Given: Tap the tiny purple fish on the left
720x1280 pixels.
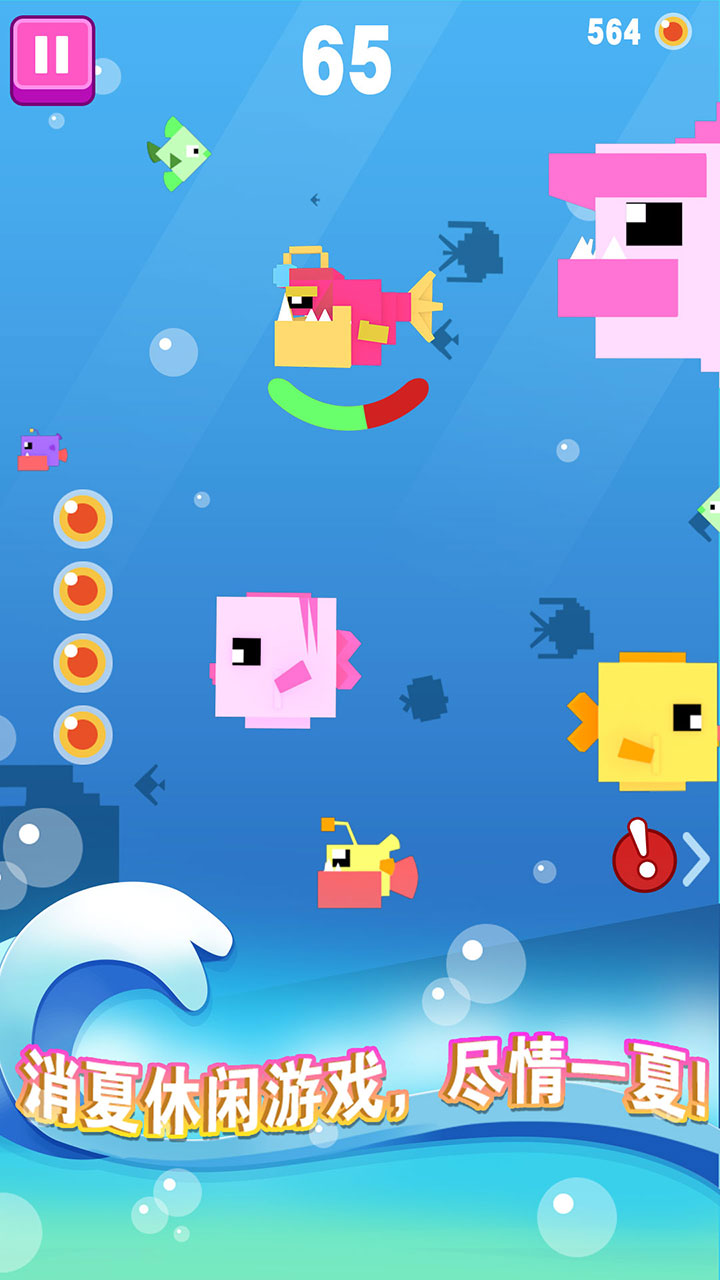Looking at the screenshot, I should (x=40, y=448).
